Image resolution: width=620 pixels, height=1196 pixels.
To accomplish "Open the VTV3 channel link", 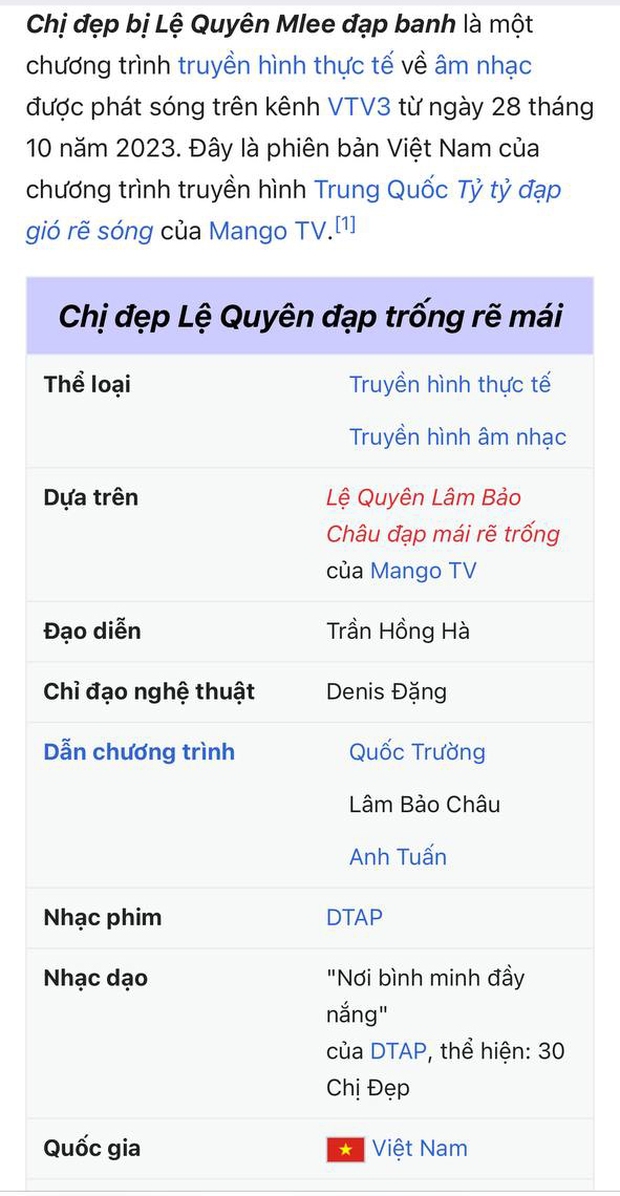I will pyautogui.click(x=359, y=106).
